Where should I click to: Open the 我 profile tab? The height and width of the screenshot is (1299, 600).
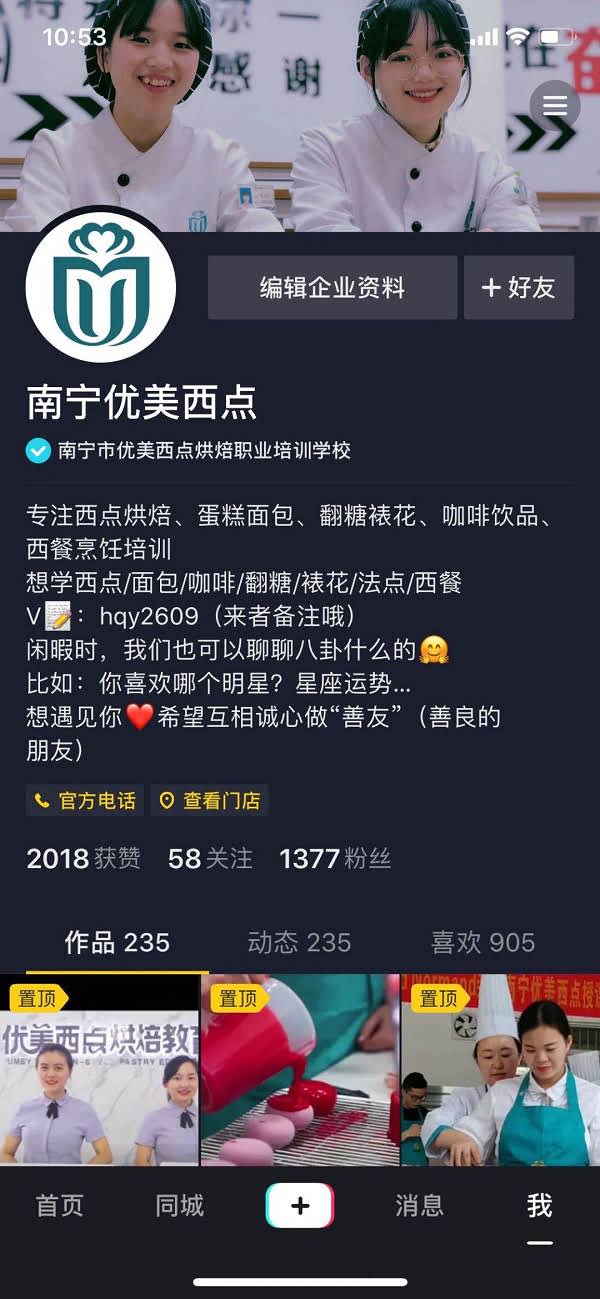coord(540,1206)
